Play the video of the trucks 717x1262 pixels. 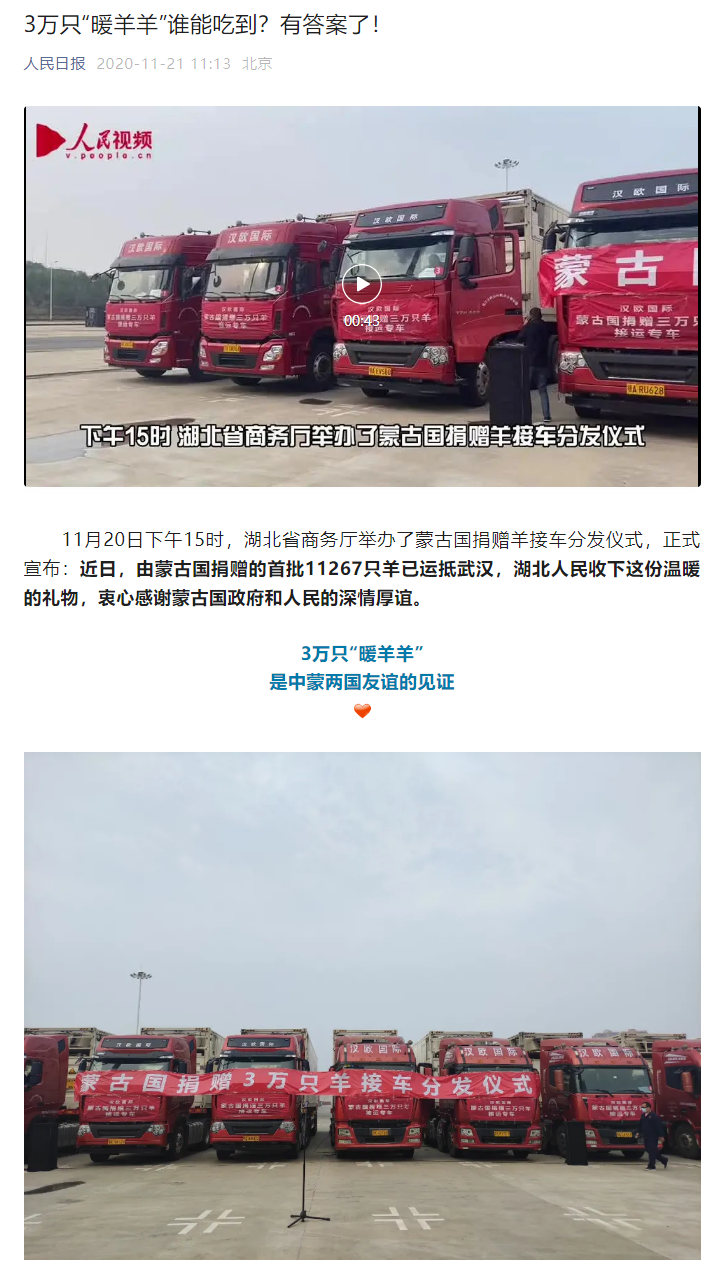point(361,285)
